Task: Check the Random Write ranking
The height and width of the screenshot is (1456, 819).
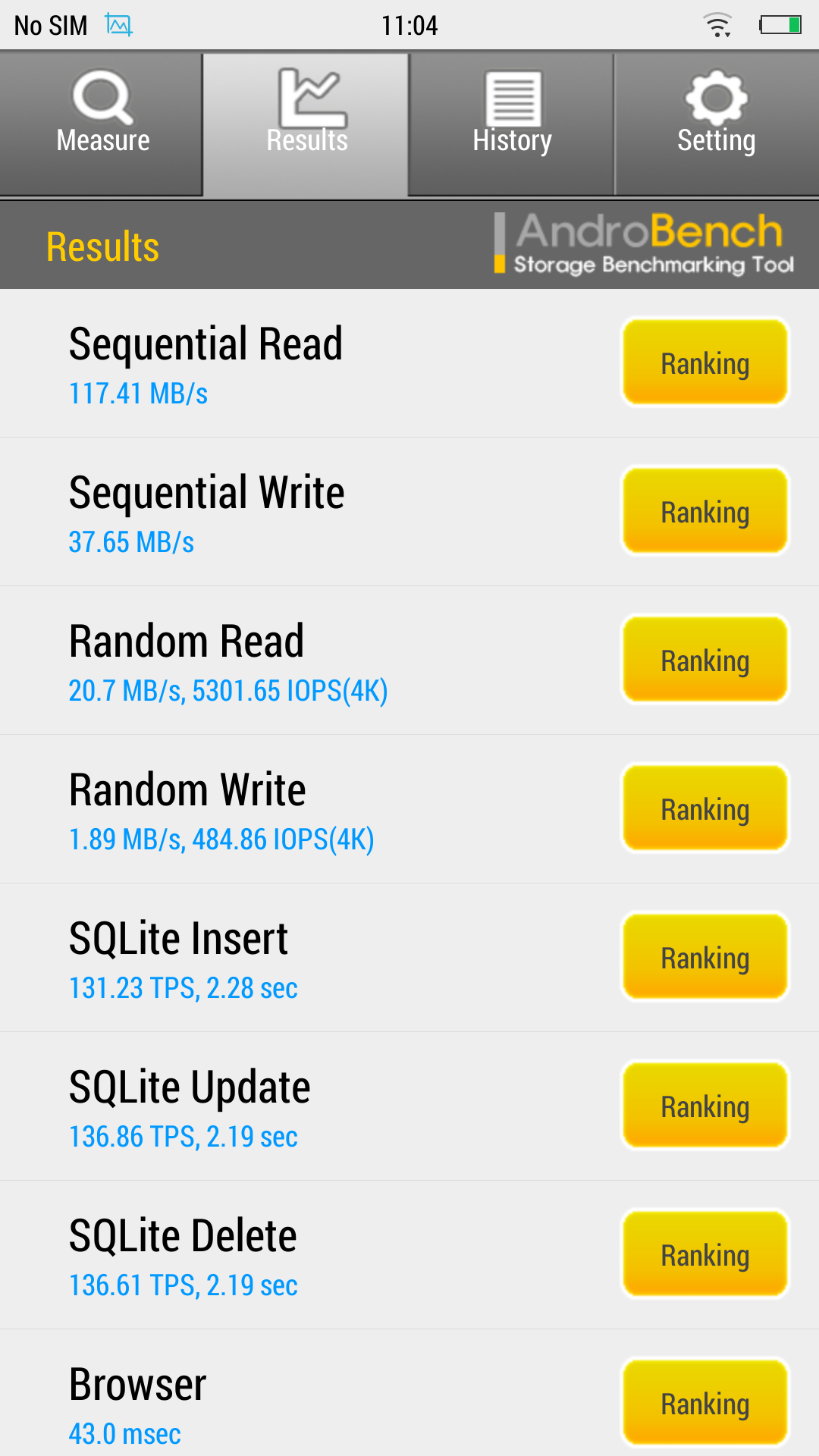Action: [x=705, y=808]
